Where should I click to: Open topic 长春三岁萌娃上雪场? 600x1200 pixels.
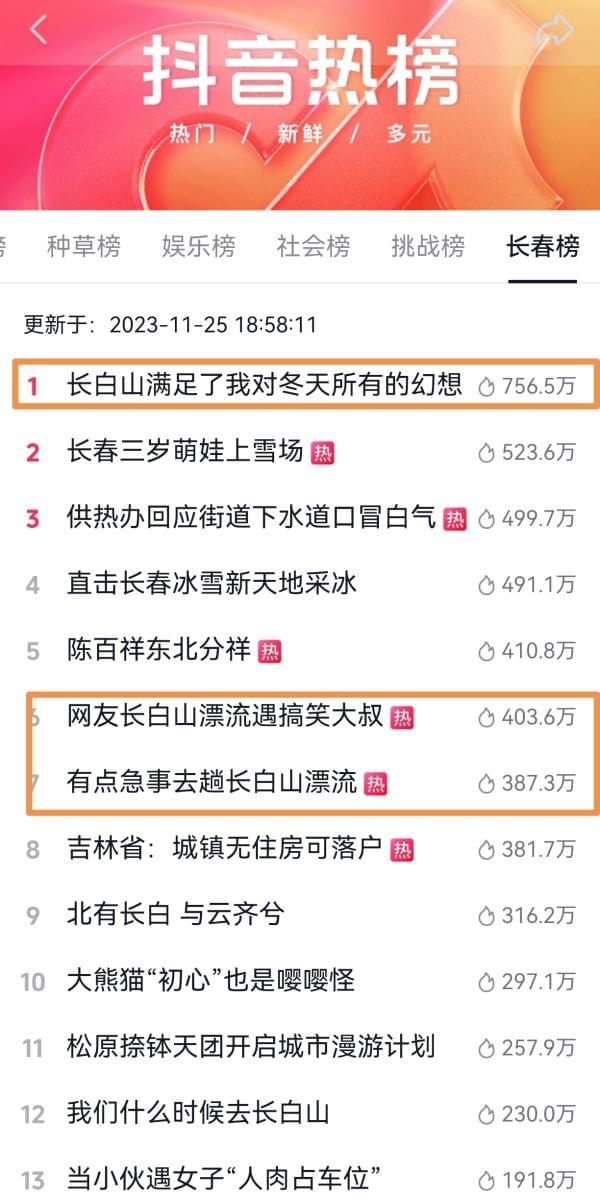pos(184,452)
